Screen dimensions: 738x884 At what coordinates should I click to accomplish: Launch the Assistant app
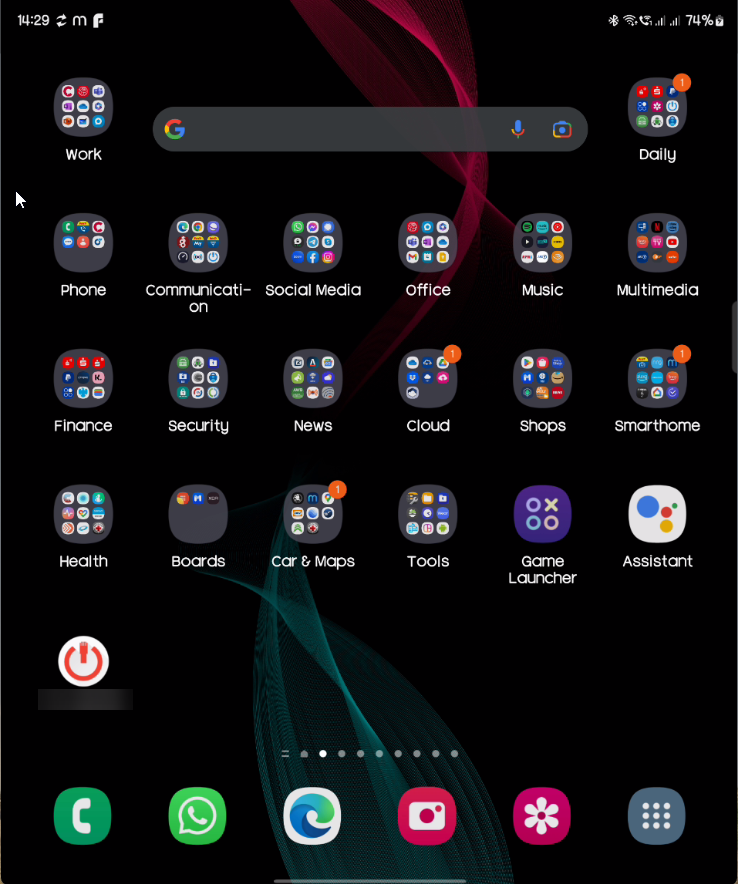pos(657,514)
